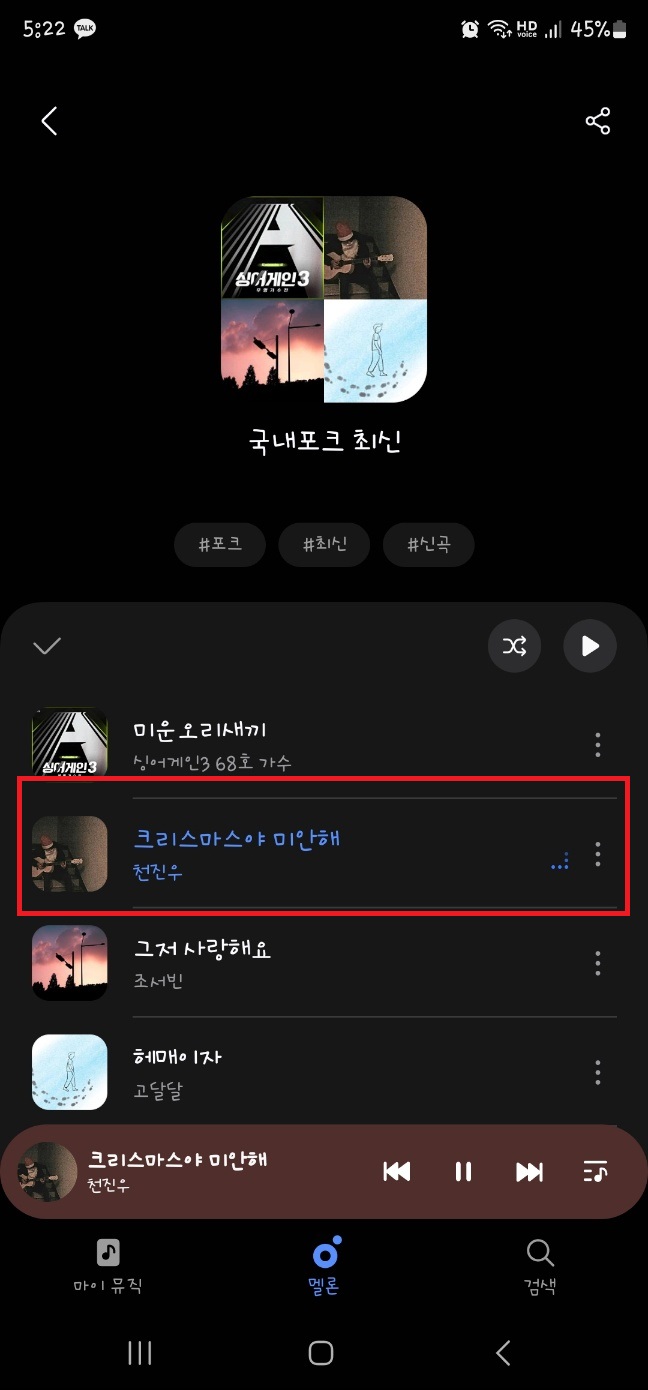This screenshot has width=648, height=1390.
Task: Switch to the 검색 tab
Action: coord(539,1266)
